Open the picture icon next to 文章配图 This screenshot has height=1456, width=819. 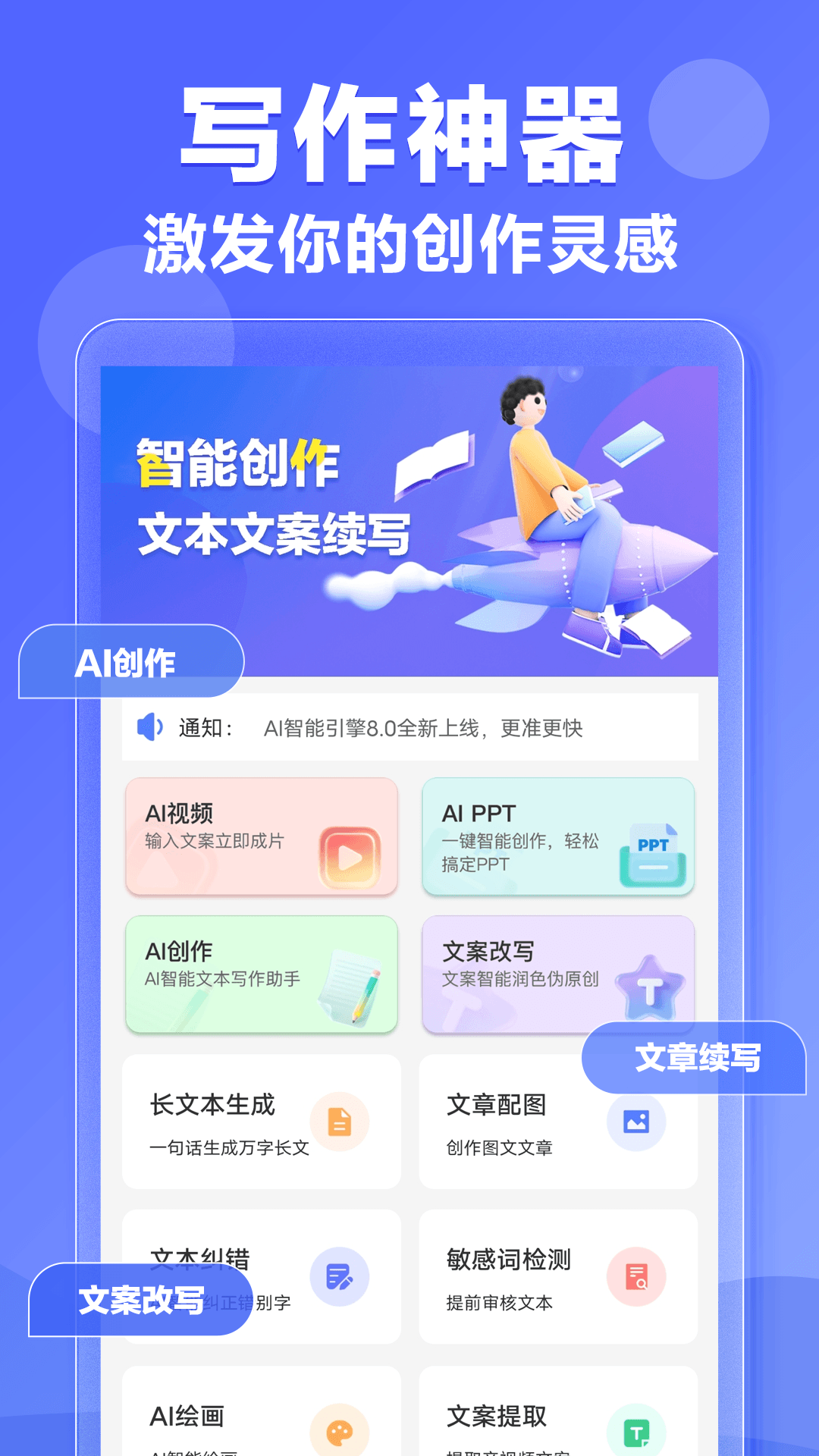click(x=637, y=1122)
